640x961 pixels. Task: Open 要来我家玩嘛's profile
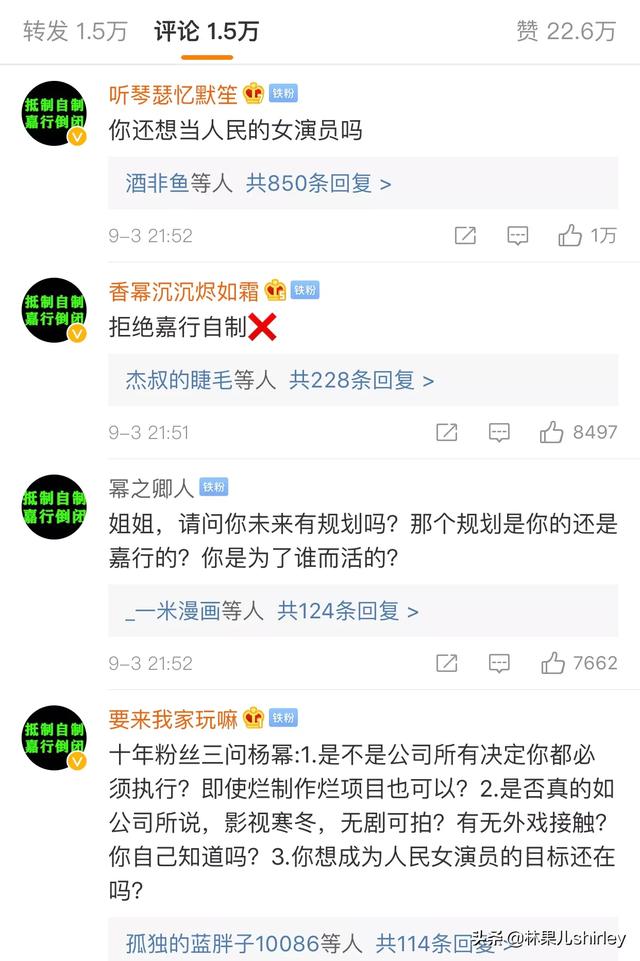(173, 718)
